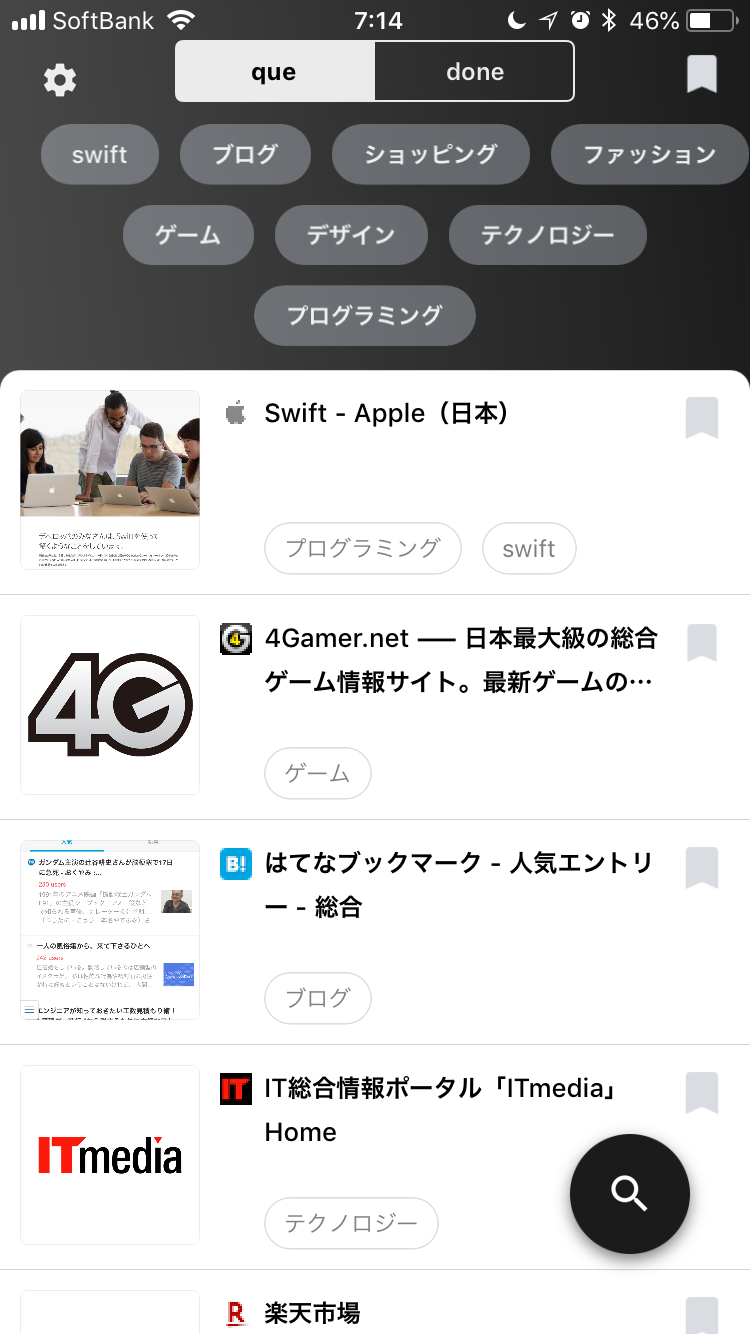The image size is (750, 1334).
Task: Filter by the ショッピング chip
Action: click(x=431, y=154)
